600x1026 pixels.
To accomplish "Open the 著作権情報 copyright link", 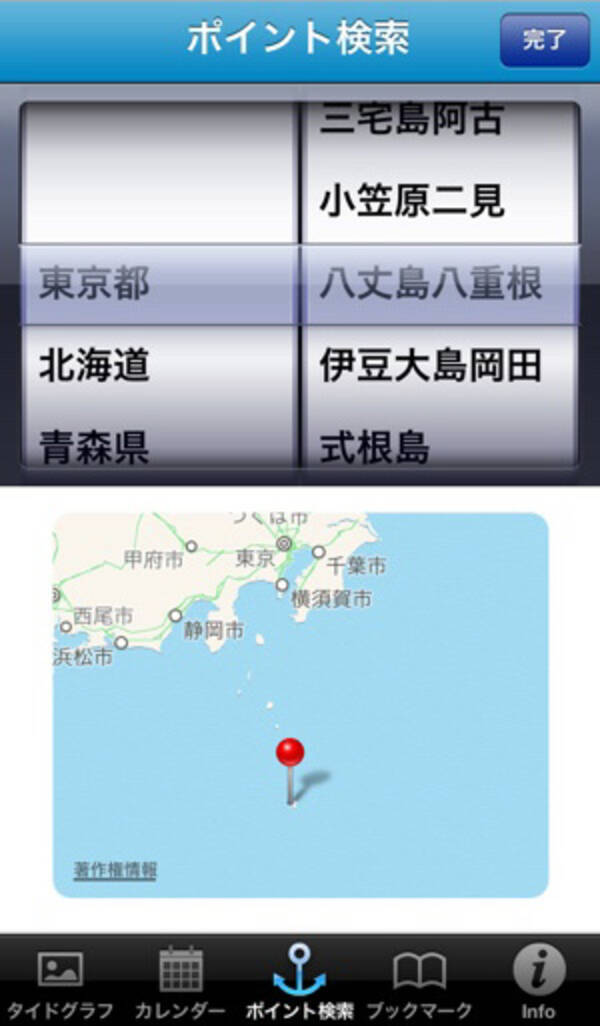I will coord(115,870).
